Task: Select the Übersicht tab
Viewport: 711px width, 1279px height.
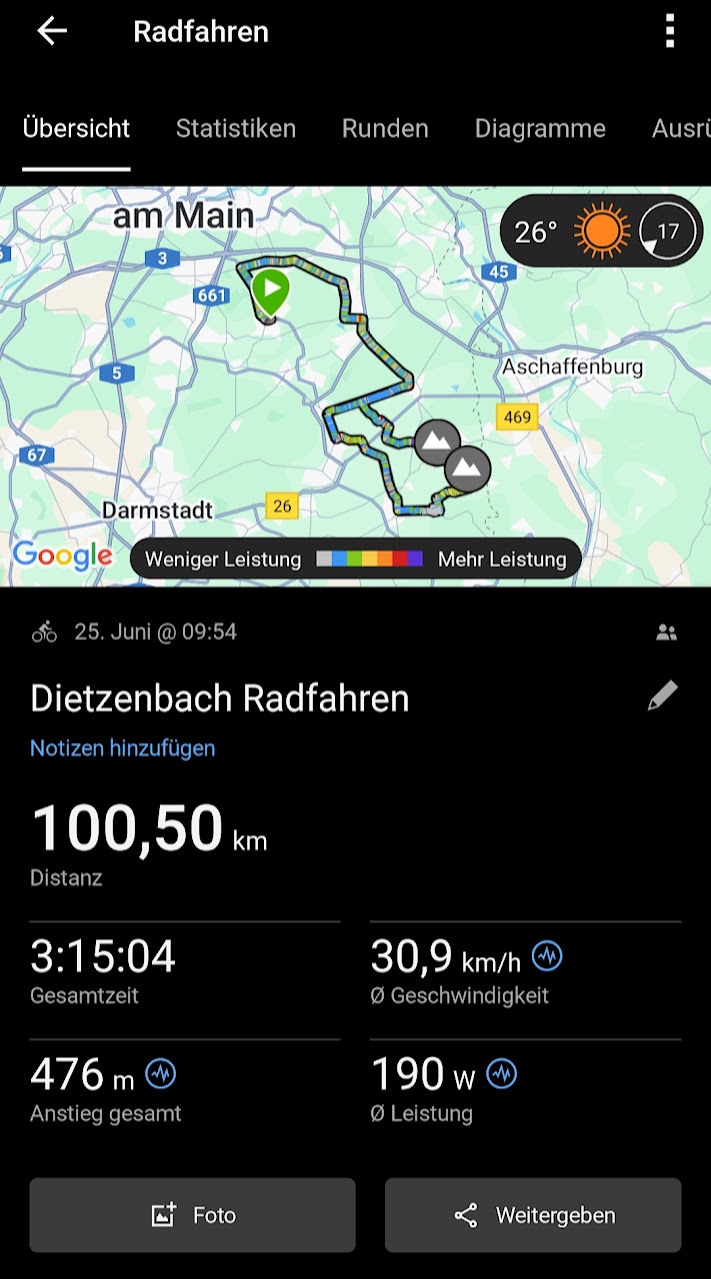Action: (x=77, y=129)
